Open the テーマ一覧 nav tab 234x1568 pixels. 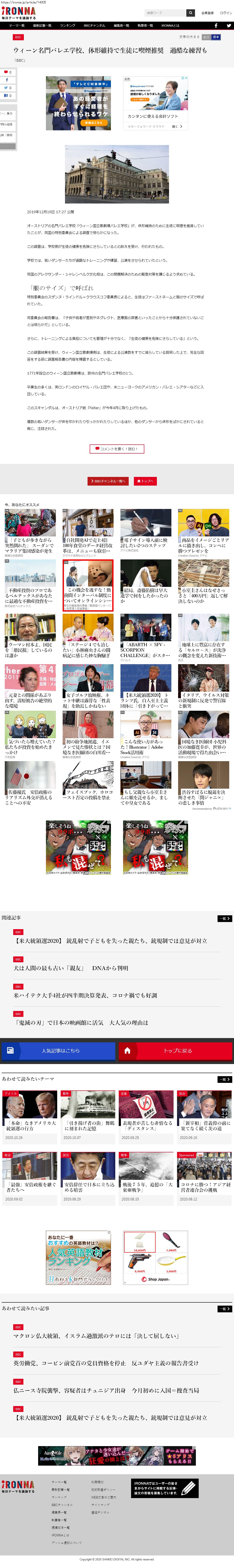(16, 26)
